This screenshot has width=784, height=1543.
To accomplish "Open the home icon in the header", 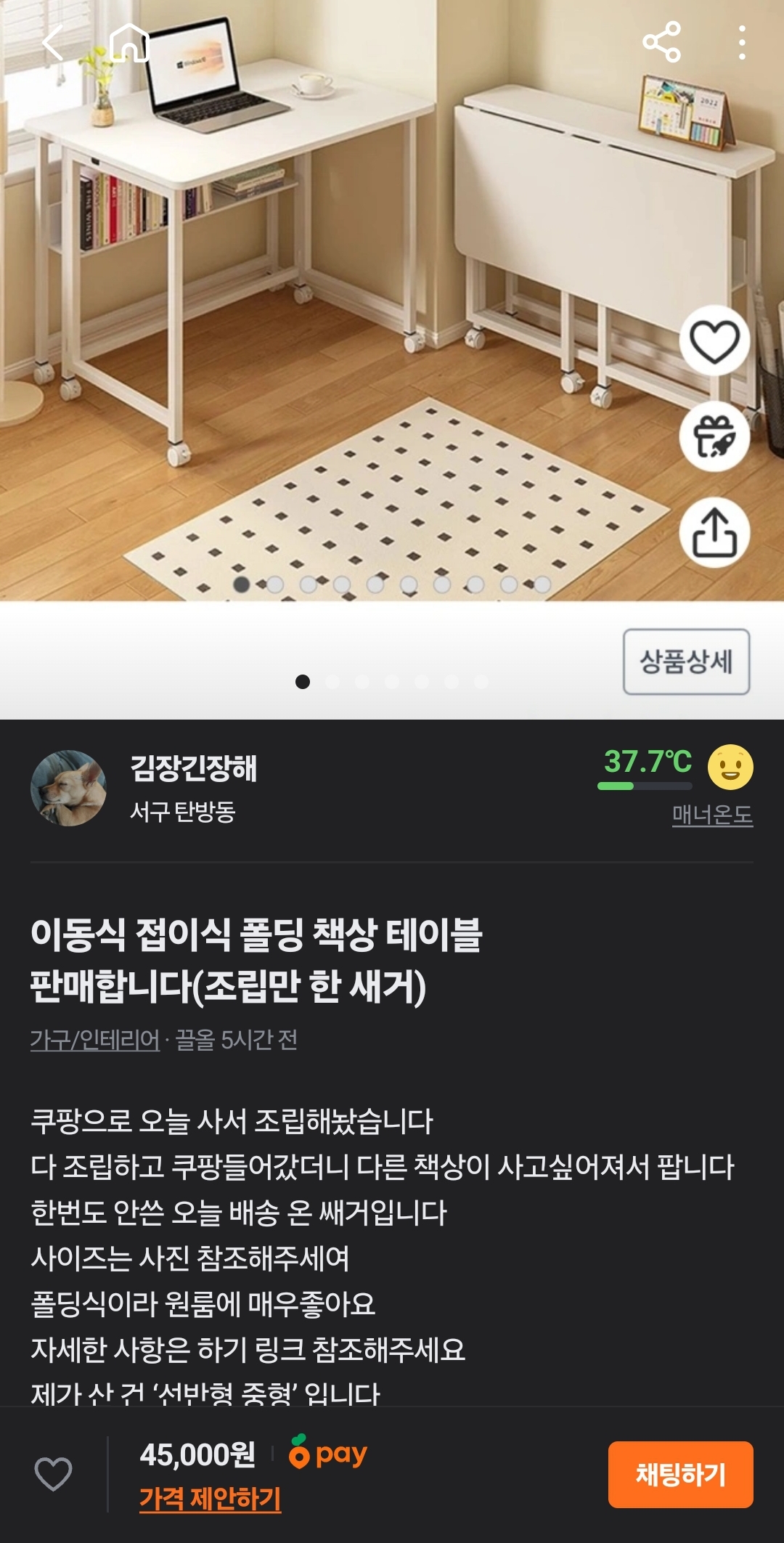I will tap(129, 43).
